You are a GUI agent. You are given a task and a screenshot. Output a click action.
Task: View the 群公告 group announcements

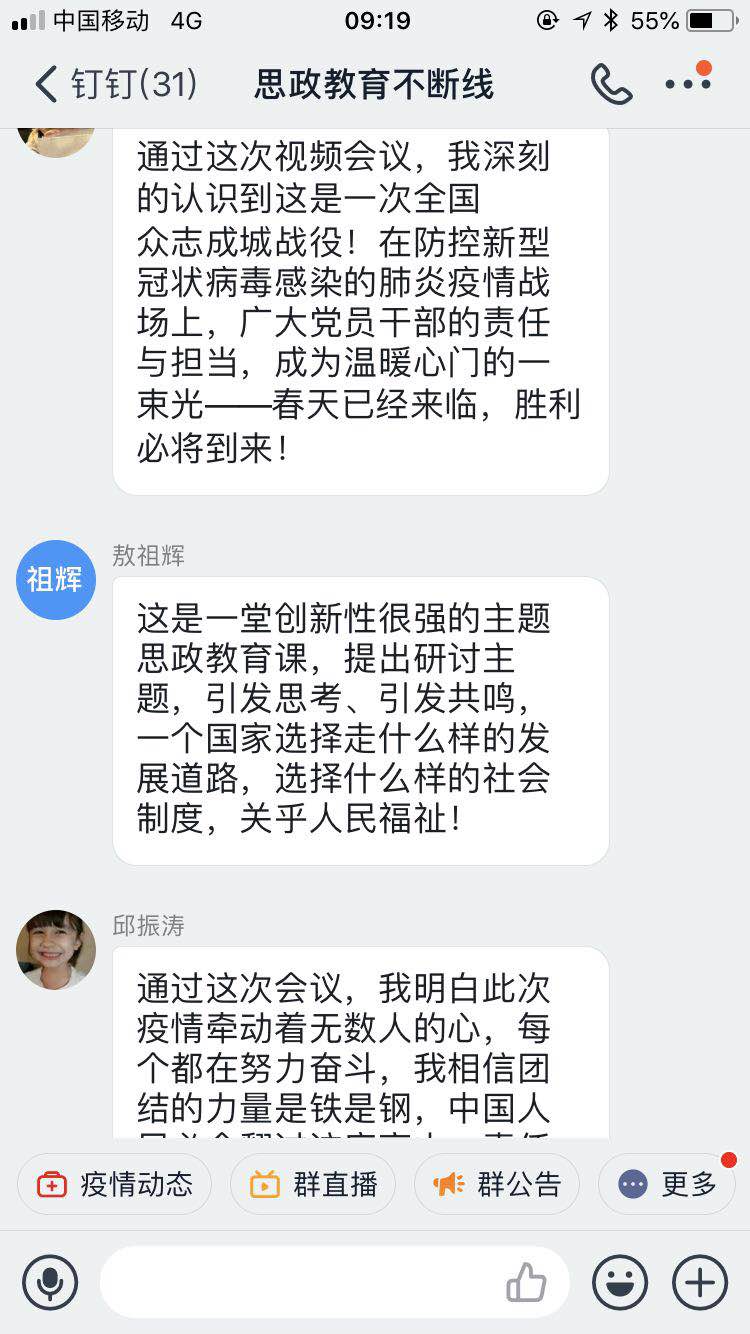(497, 1184)
